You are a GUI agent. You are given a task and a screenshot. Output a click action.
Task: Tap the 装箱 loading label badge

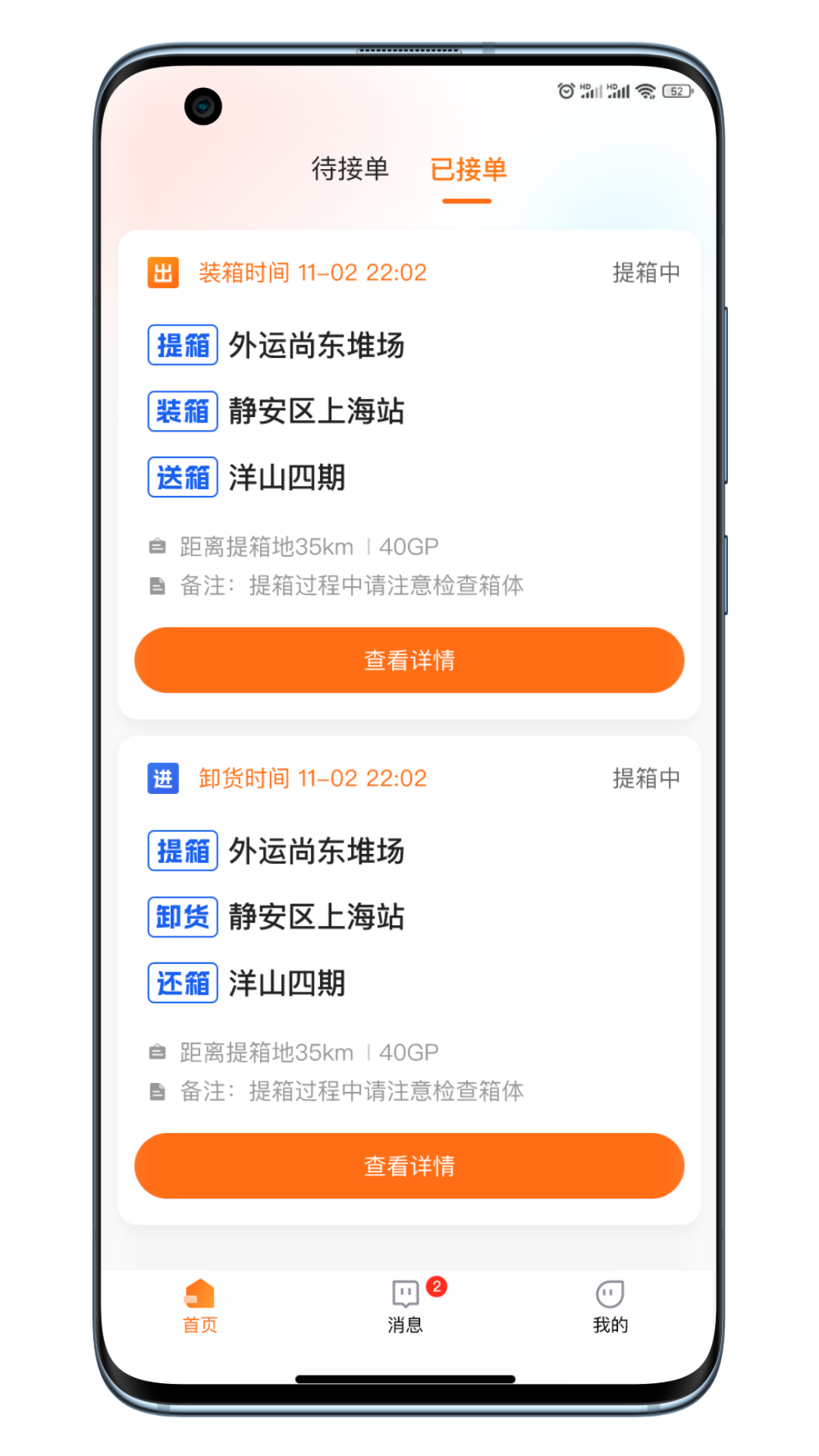(182, 411)
